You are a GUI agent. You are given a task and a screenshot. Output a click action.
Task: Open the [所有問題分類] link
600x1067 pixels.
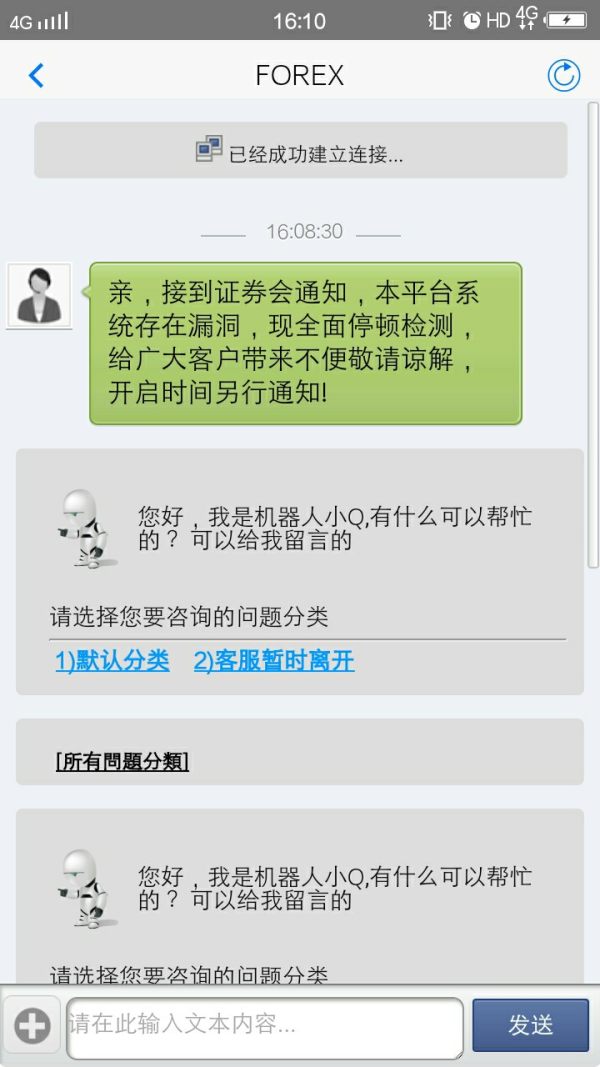[122, 762]
